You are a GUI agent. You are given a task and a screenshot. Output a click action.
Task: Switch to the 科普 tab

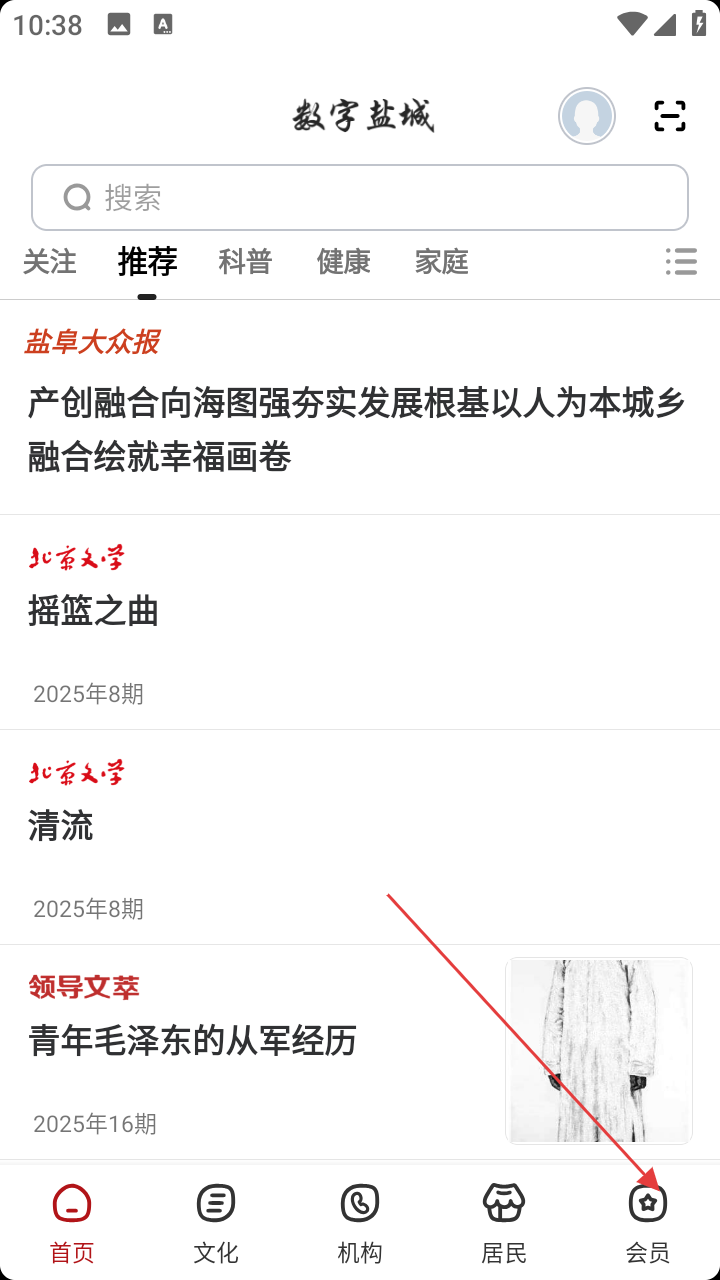click(245, 262)
